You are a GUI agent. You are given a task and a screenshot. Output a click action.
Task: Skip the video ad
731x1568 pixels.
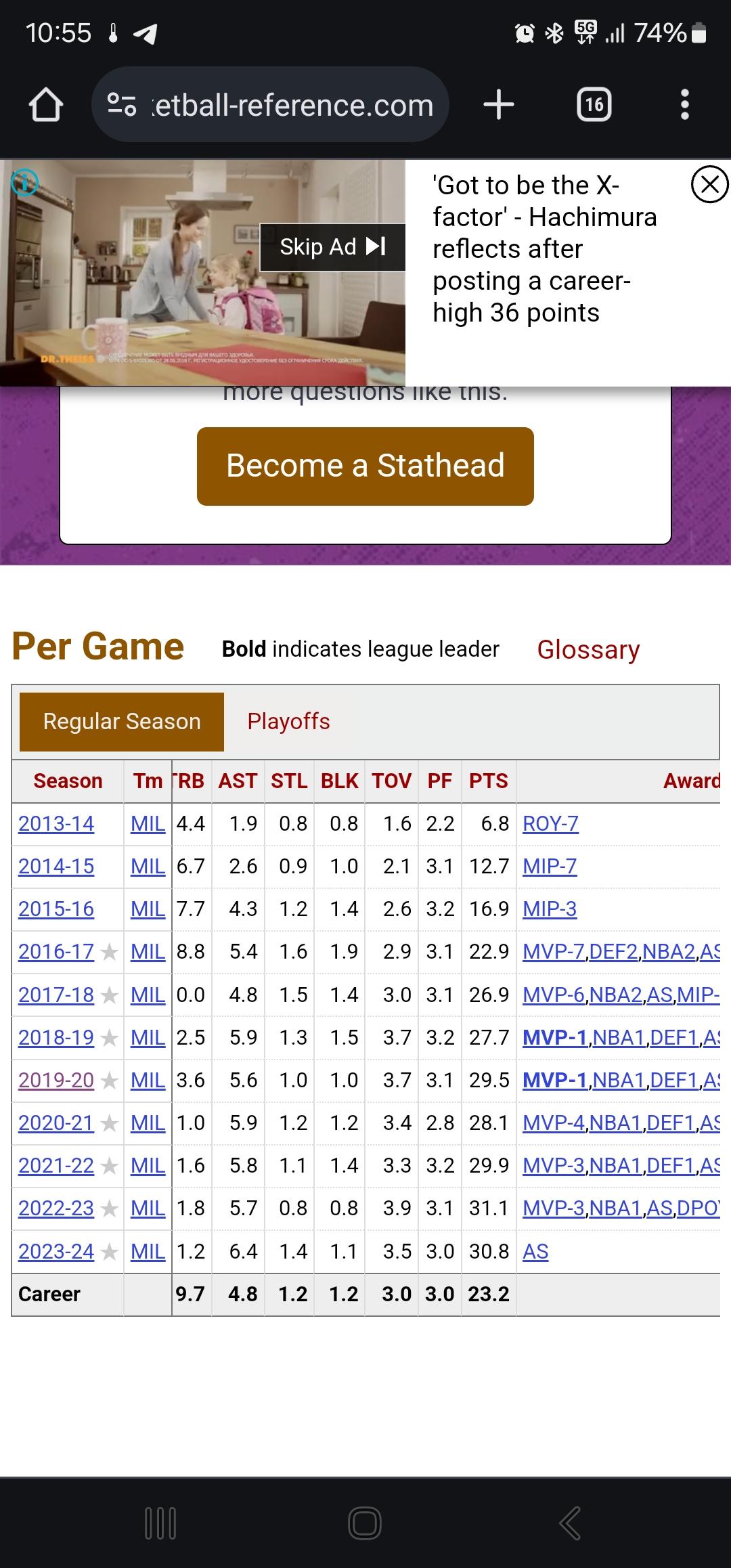pyautogui.click(x=332, y=247)
